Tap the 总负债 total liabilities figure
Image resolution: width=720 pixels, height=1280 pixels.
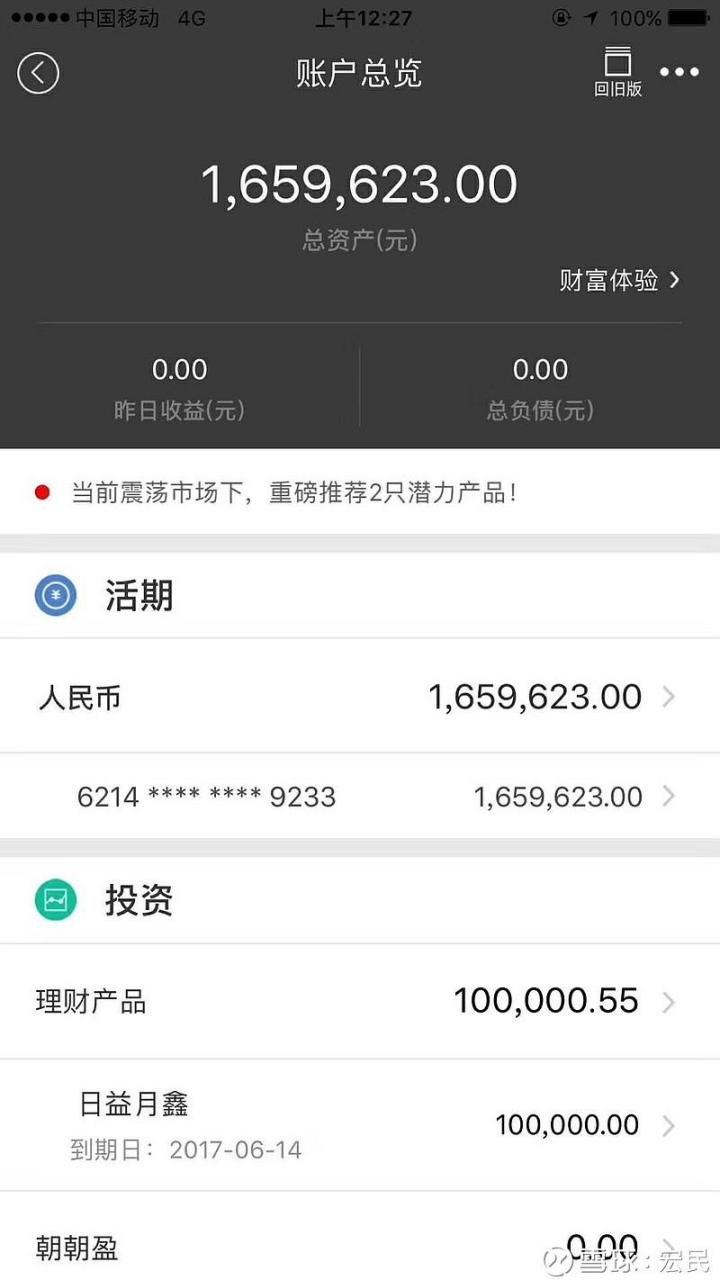539,369
